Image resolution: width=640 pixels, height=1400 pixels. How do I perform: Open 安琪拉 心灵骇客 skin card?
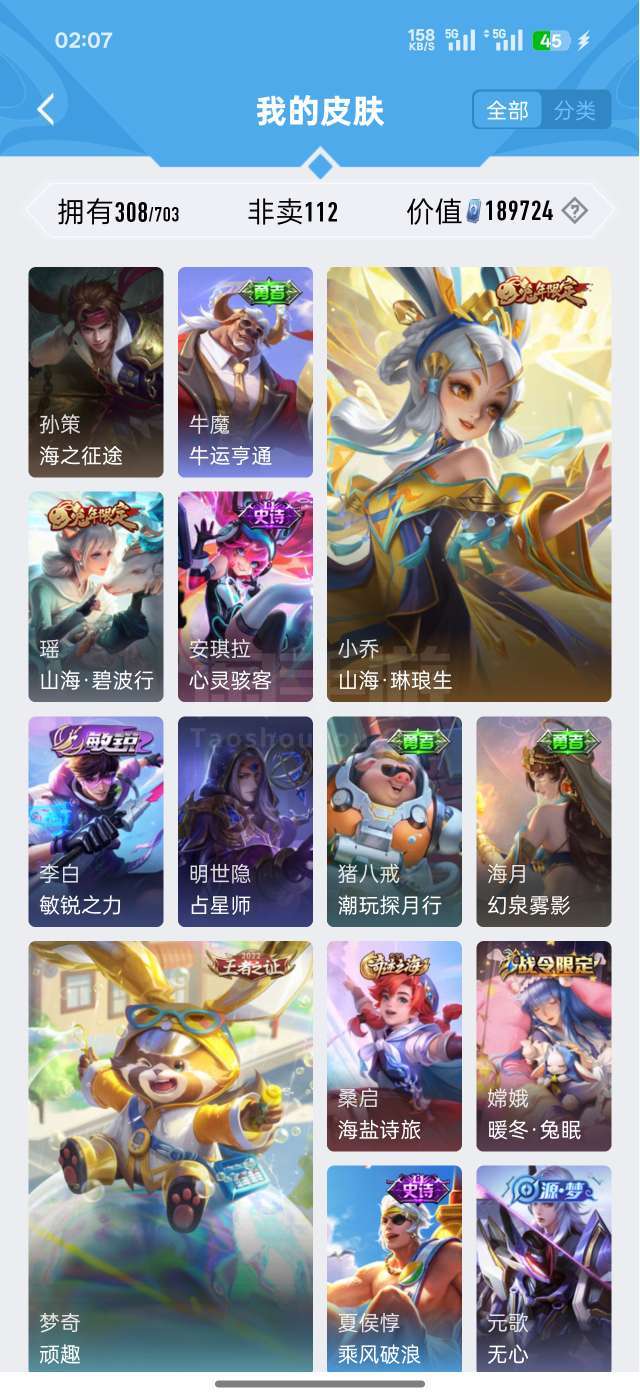245,597
